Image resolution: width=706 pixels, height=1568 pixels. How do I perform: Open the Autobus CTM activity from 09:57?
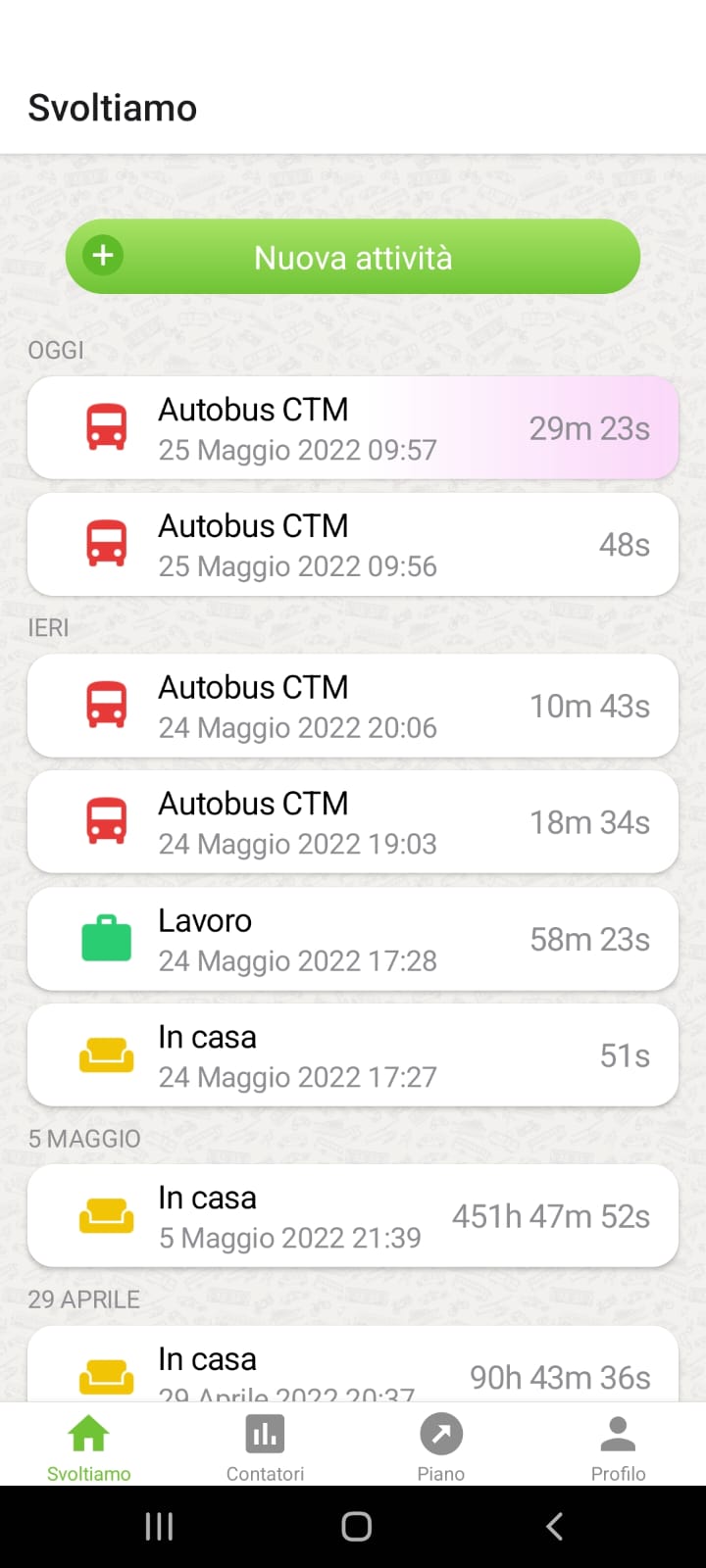click(353, 428)
